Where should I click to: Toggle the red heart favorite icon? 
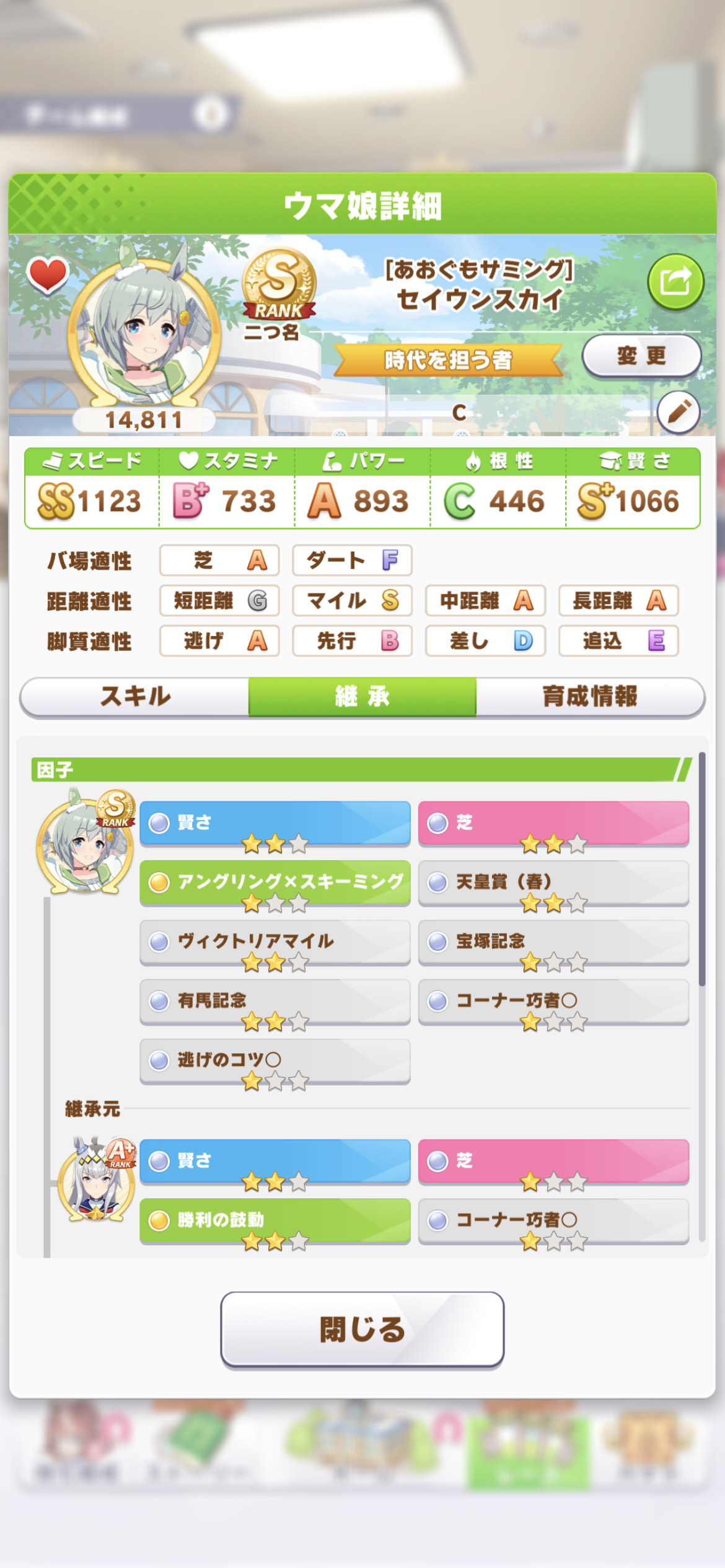click(48, 275)
